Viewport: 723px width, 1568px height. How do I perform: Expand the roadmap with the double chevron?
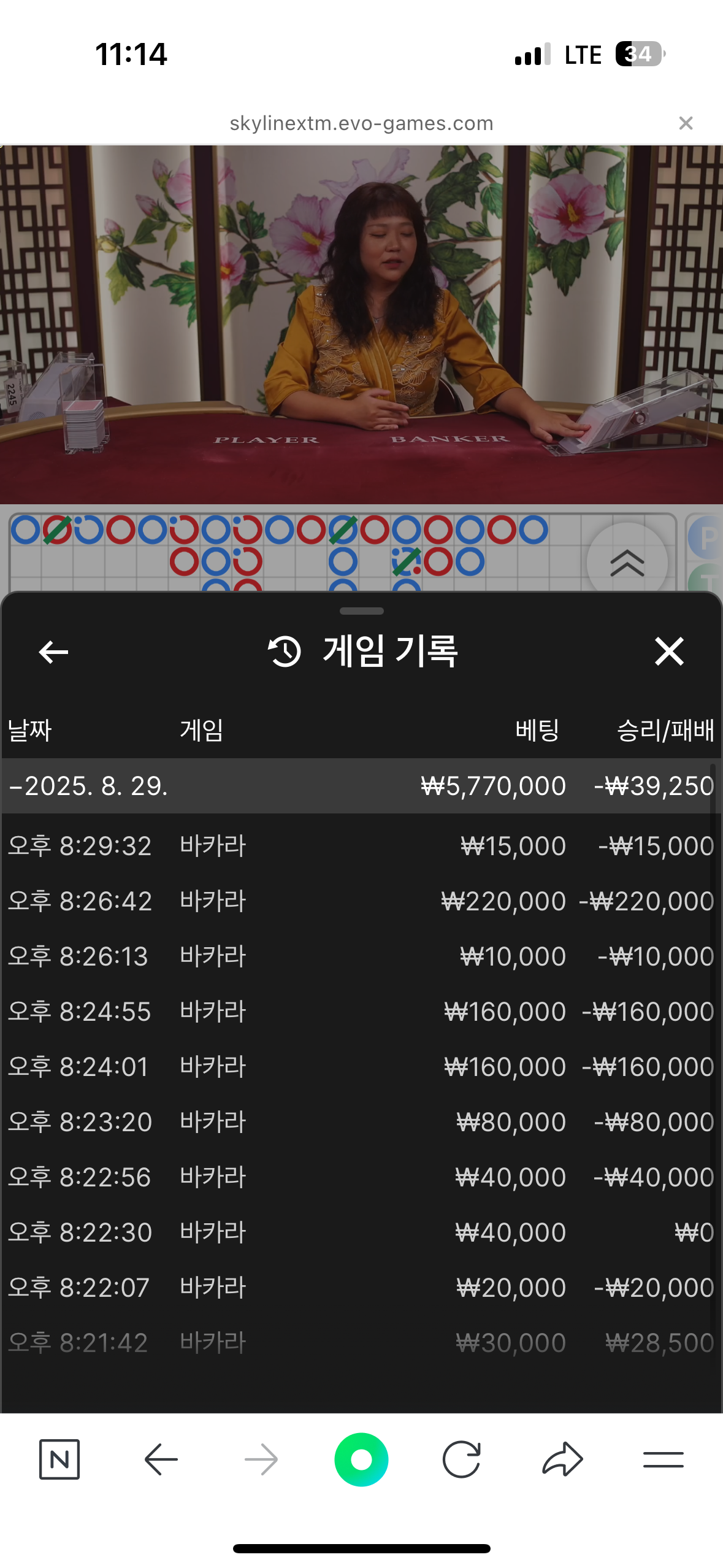(627, 563)
